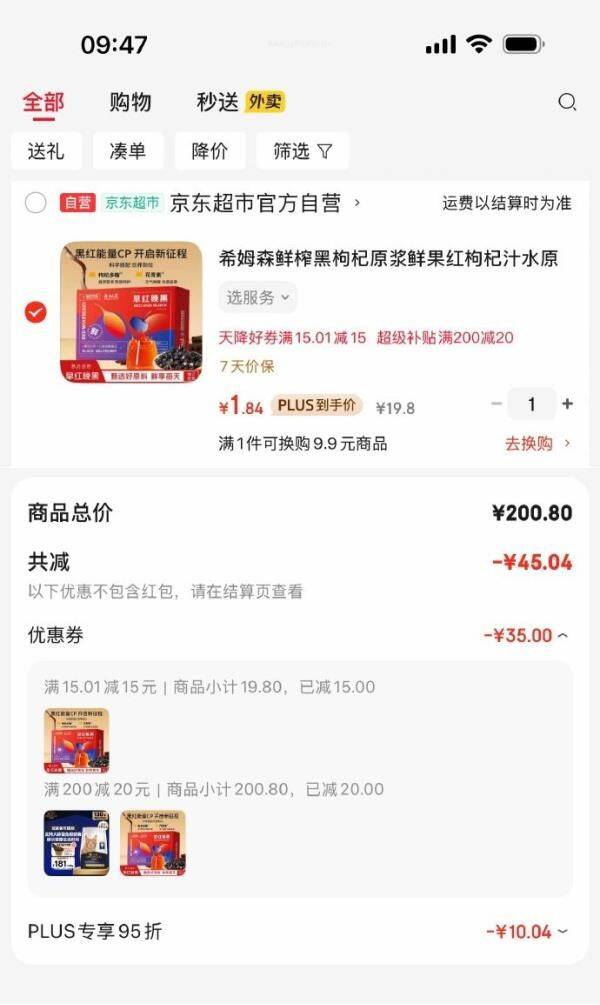Switch to the 秒送 外卖 tab
600x1005 pixels.
click(240, 102)
